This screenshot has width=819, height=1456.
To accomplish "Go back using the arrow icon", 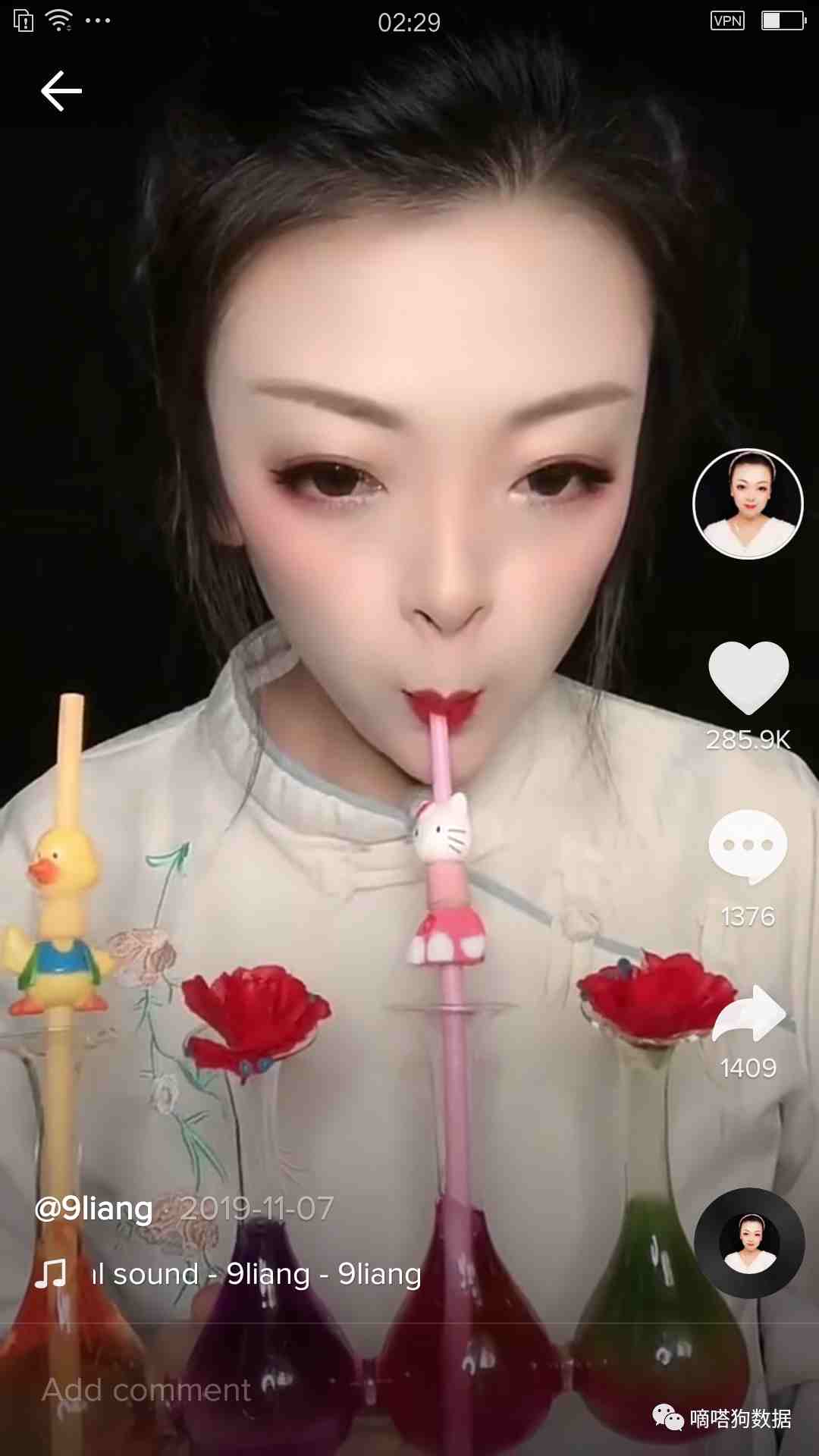I will pos(61,91).
